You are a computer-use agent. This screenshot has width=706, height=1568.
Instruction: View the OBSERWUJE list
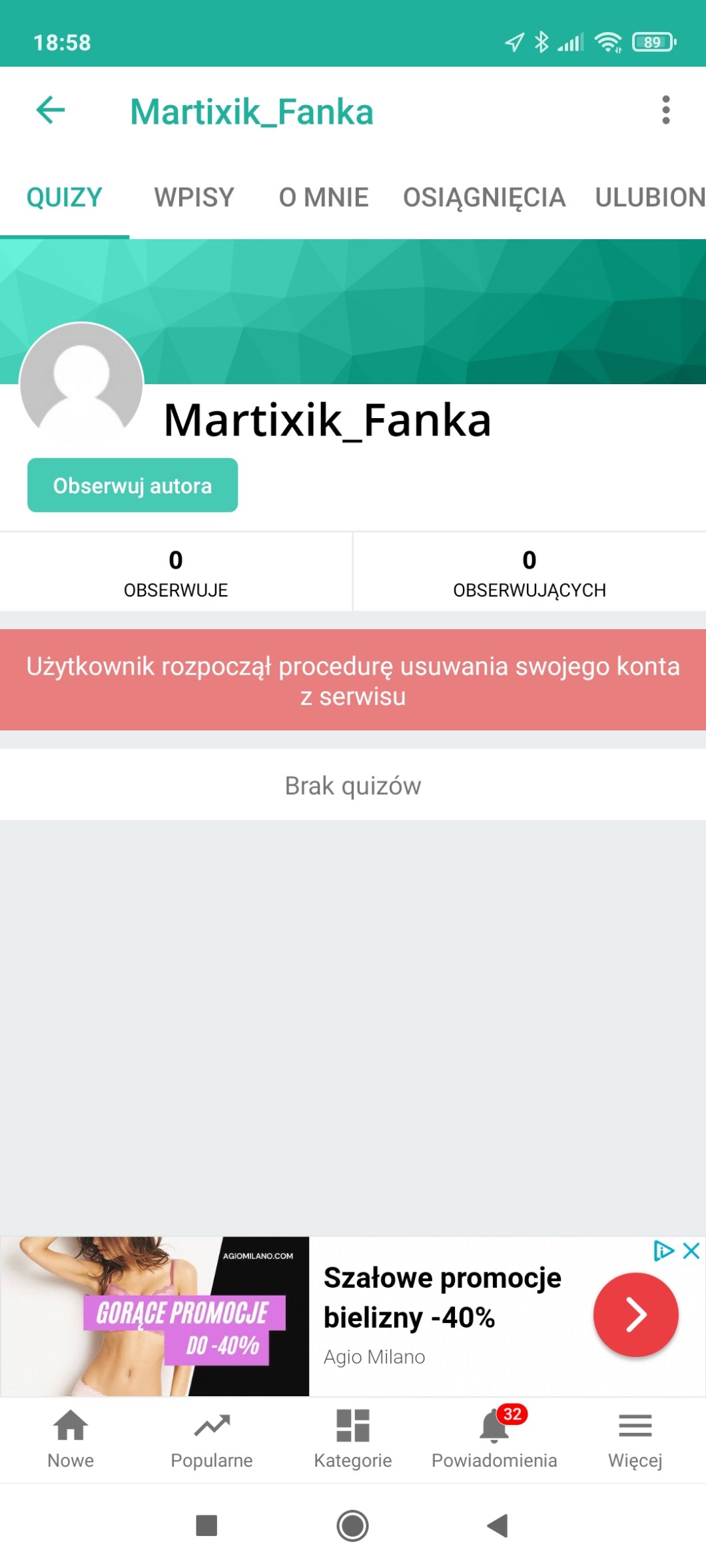pos(176,573)
